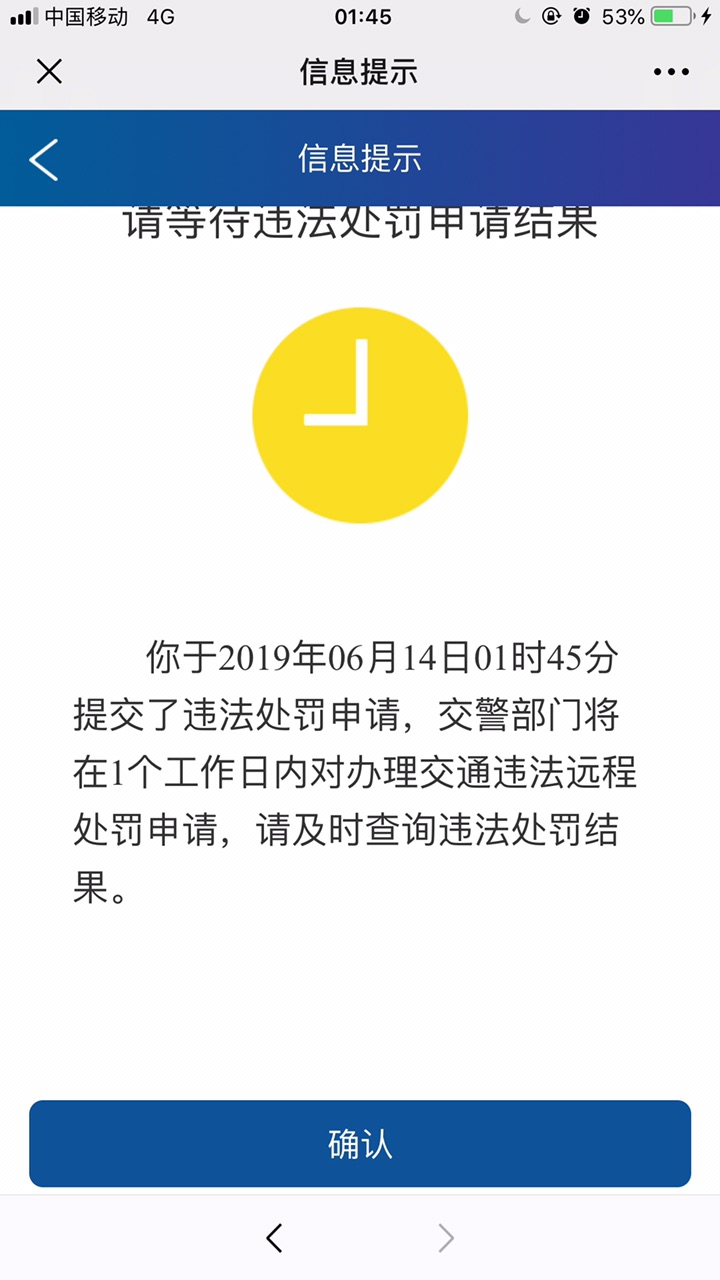Close the webview with the X icon
This screenshot has width=720, height=1280.
[x=49, y=71]
